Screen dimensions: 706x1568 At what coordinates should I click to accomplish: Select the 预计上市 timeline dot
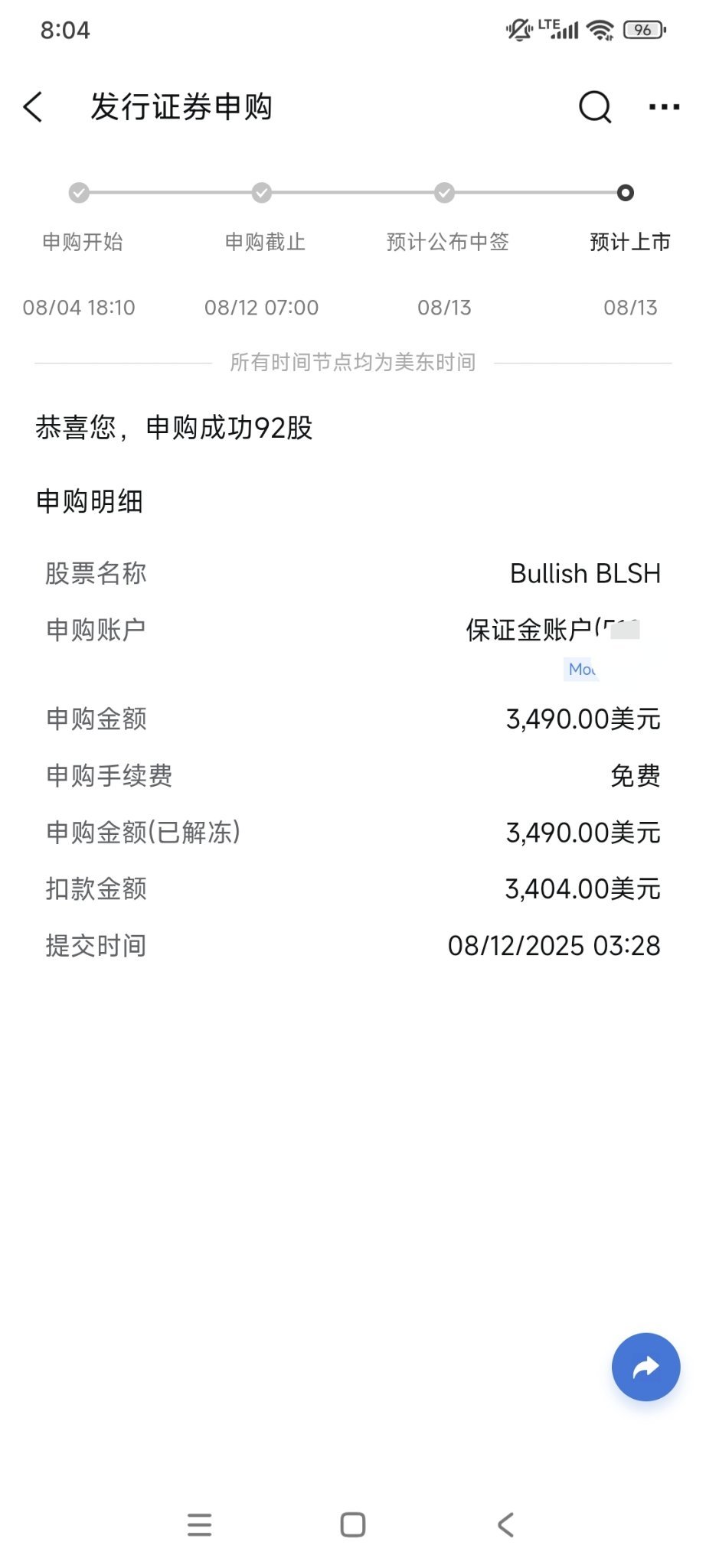(x=626, y=193)
